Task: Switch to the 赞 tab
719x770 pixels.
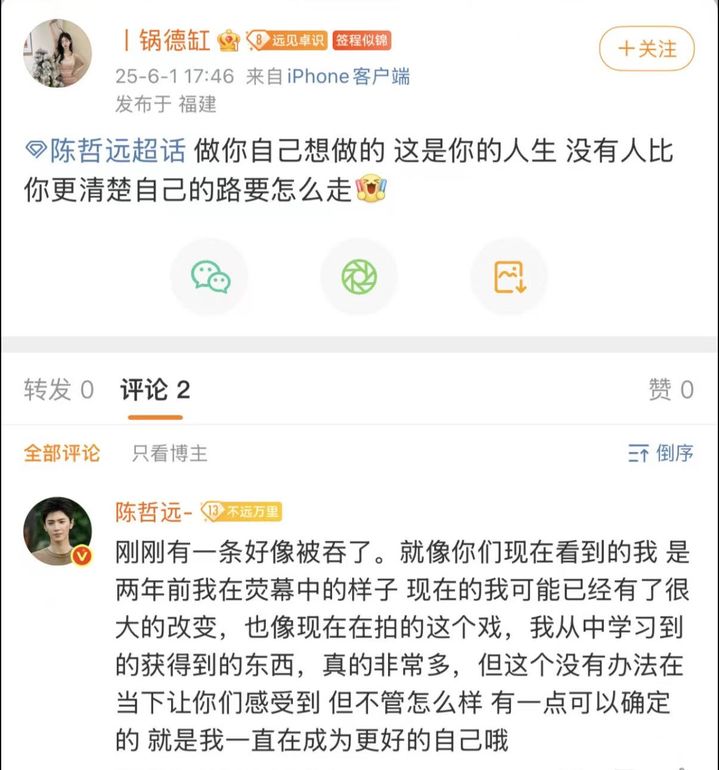Action: 670,390
